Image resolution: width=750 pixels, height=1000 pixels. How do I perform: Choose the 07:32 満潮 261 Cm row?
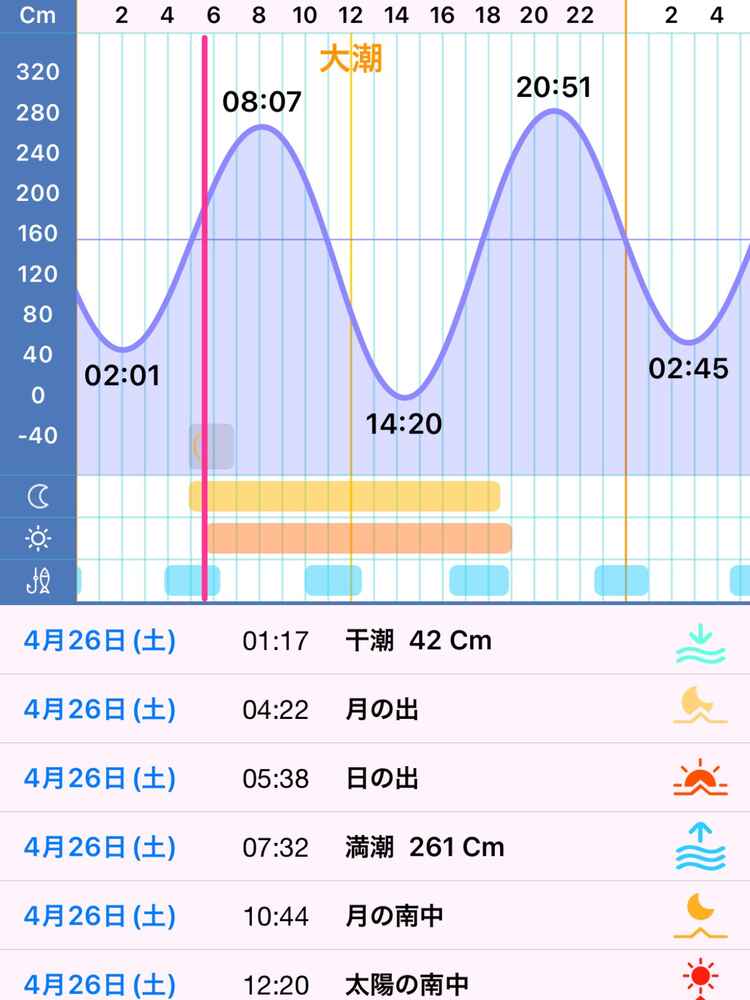375,847
